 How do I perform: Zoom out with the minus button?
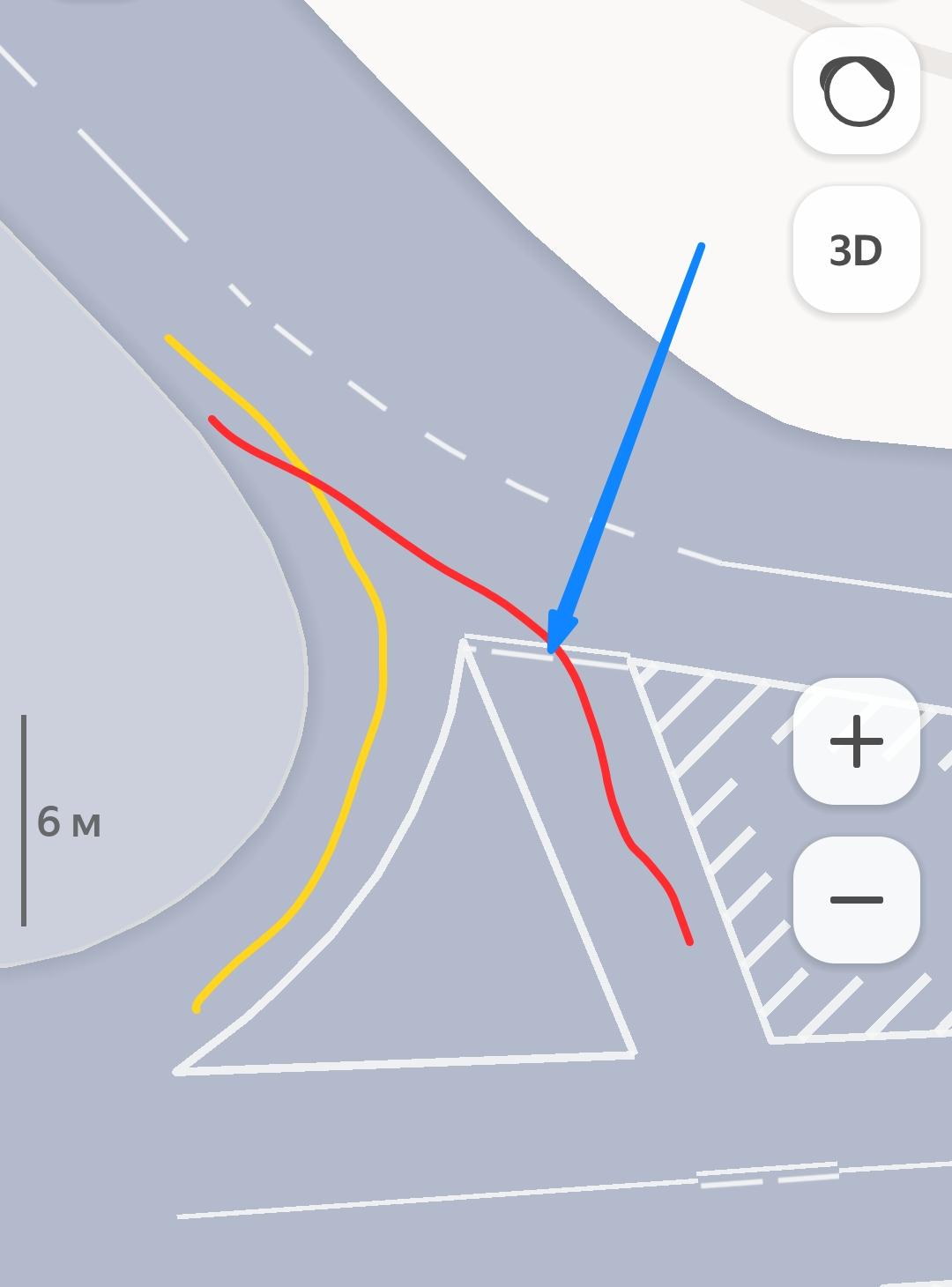pos(856,899)
